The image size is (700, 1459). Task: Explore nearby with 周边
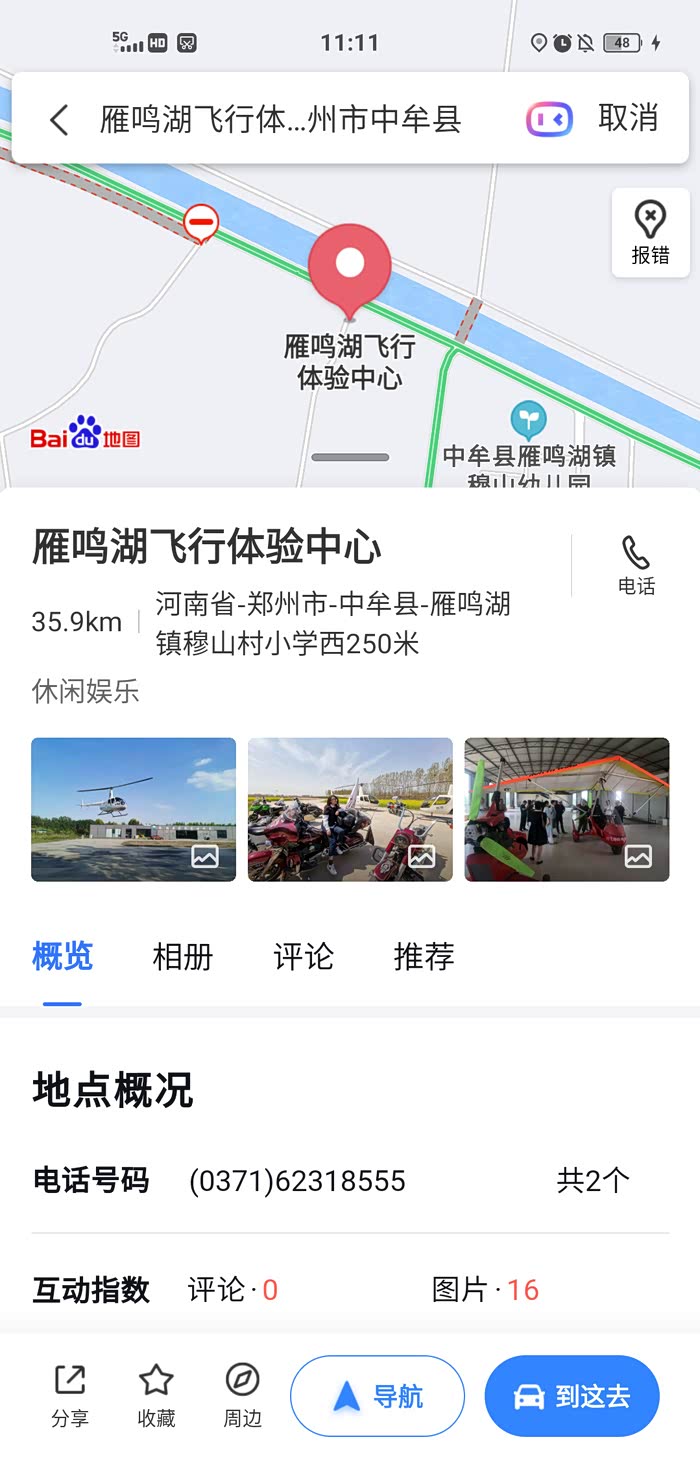[x=242, y=1395]
